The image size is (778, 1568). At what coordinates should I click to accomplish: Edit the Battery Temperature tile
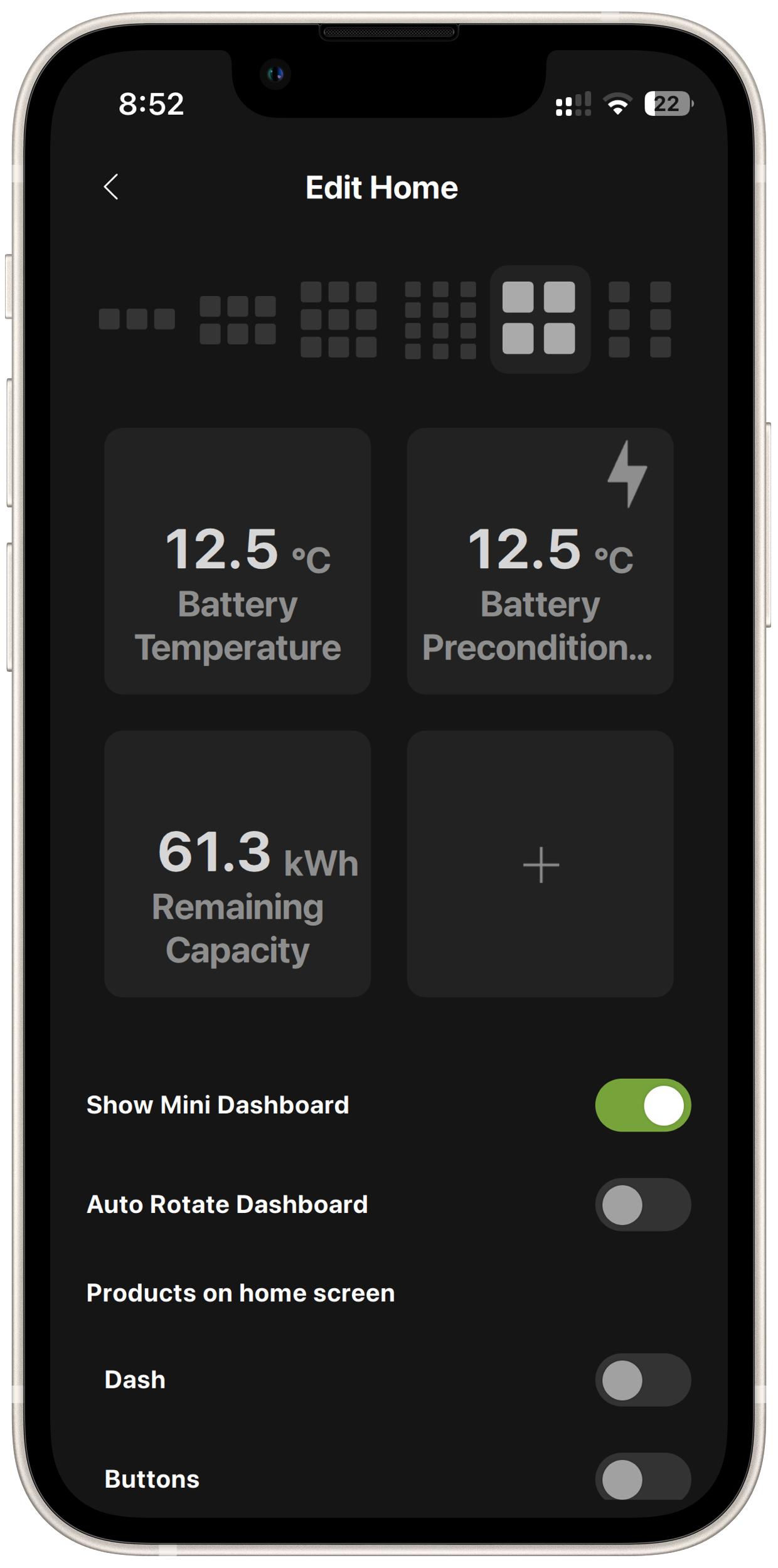[x=238, y=561]
